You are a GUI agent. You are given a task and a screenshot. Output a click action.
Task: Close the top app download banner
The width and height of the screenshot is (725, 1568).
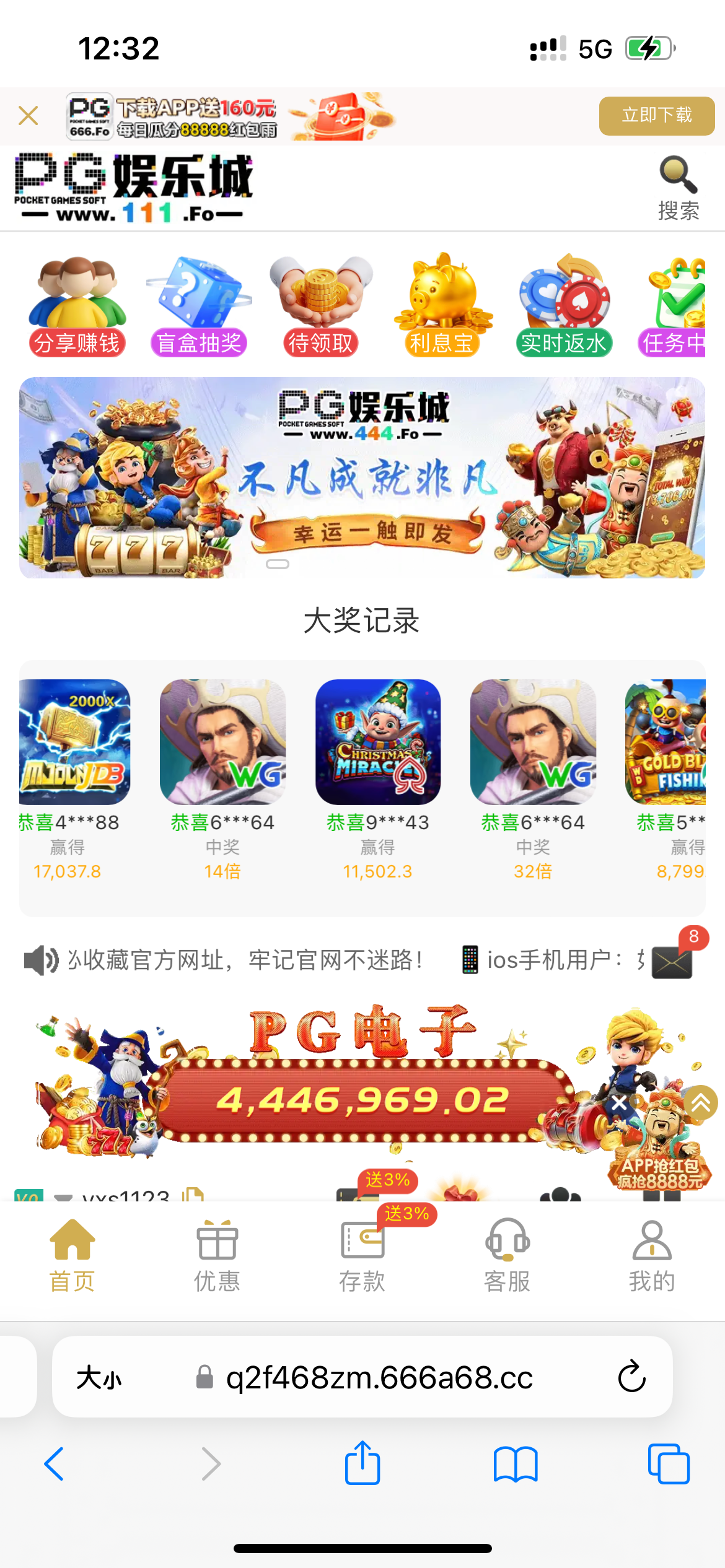pos(27,115)
